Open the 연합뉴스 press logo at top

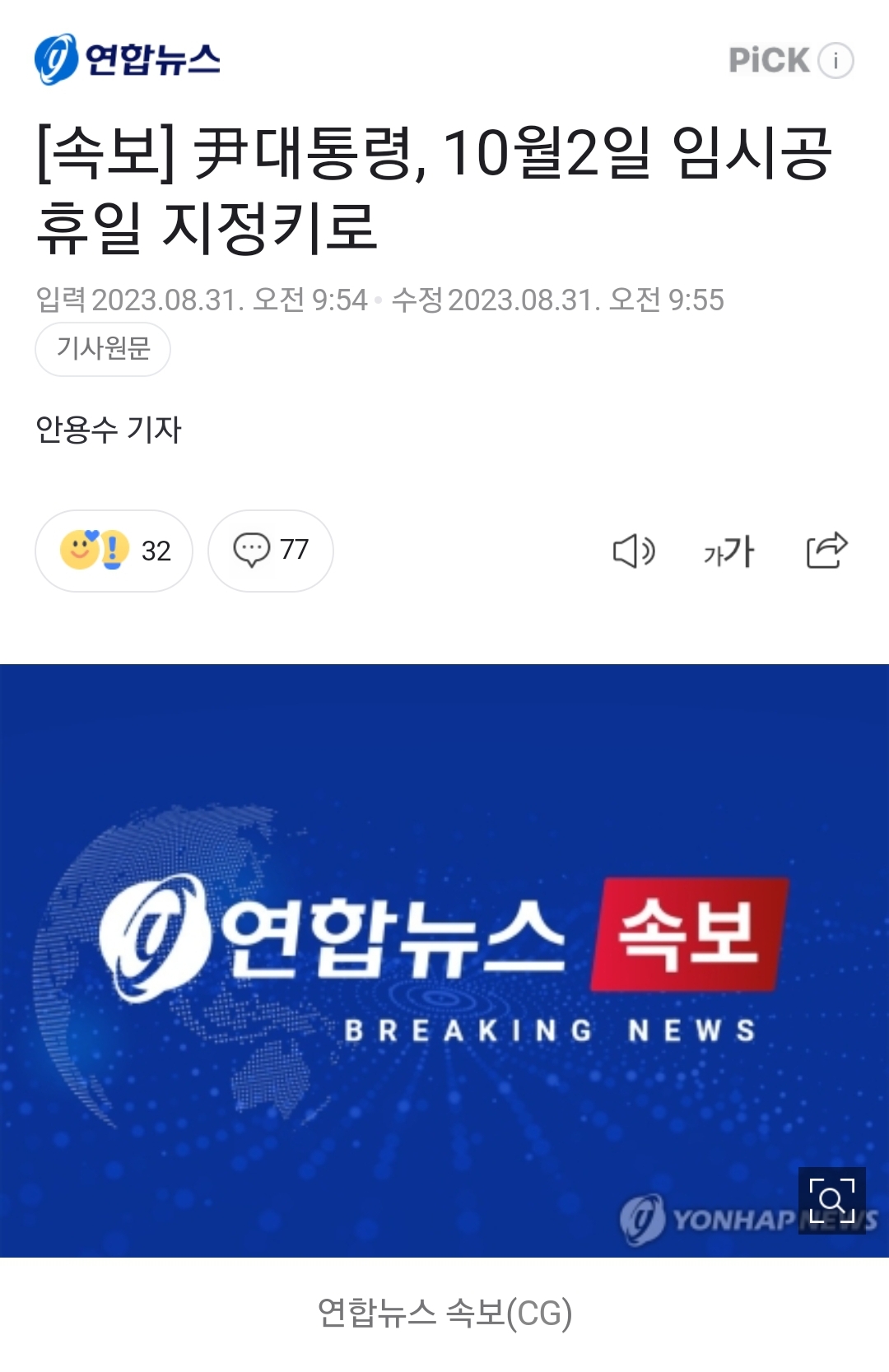tap(128, 59)
